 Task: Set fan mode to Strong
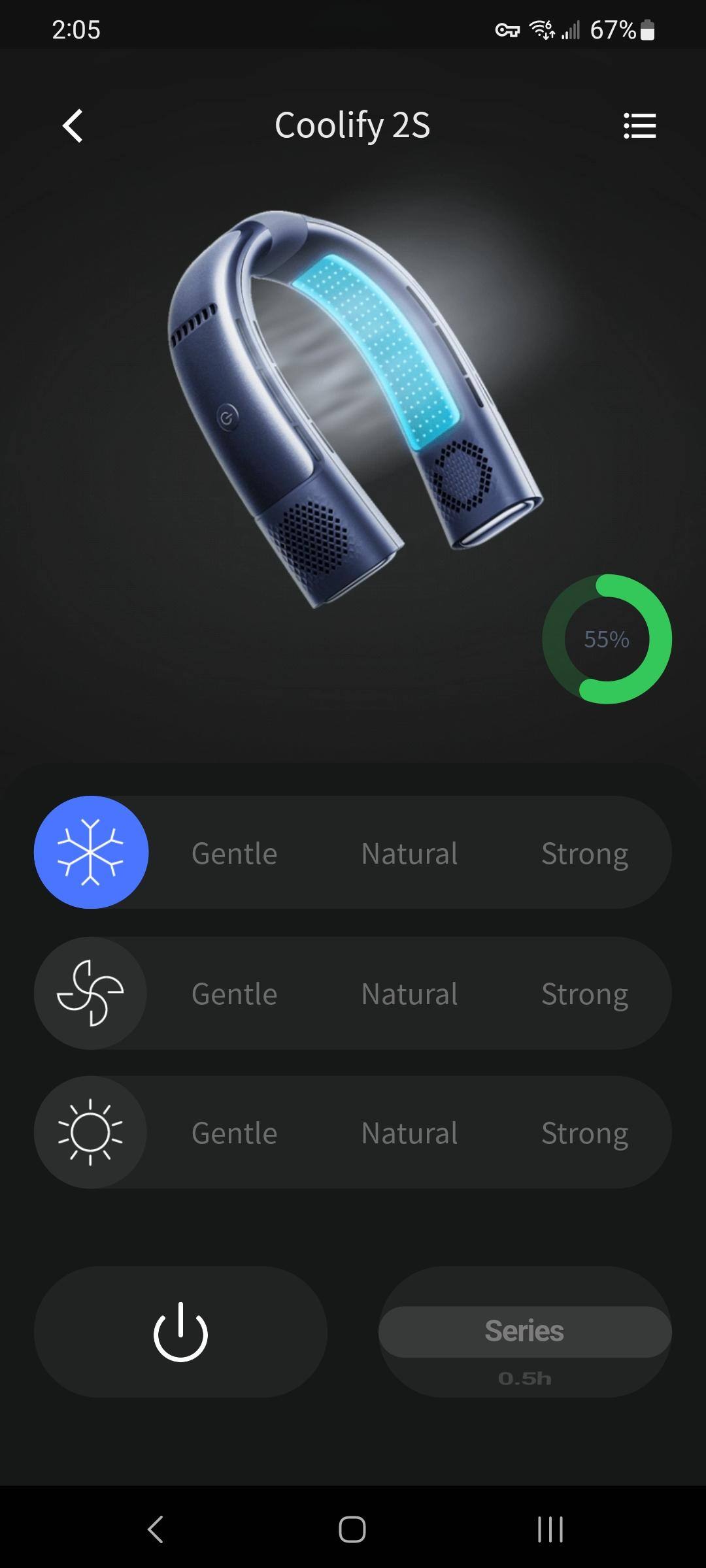pyautogui.click(x=584, y=994)
